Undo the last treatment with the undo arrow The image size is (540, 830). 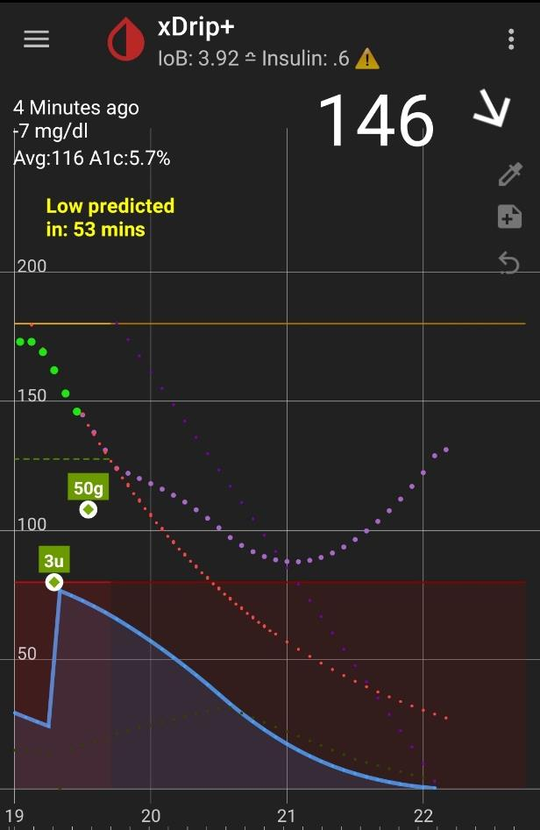pos(509,263)
